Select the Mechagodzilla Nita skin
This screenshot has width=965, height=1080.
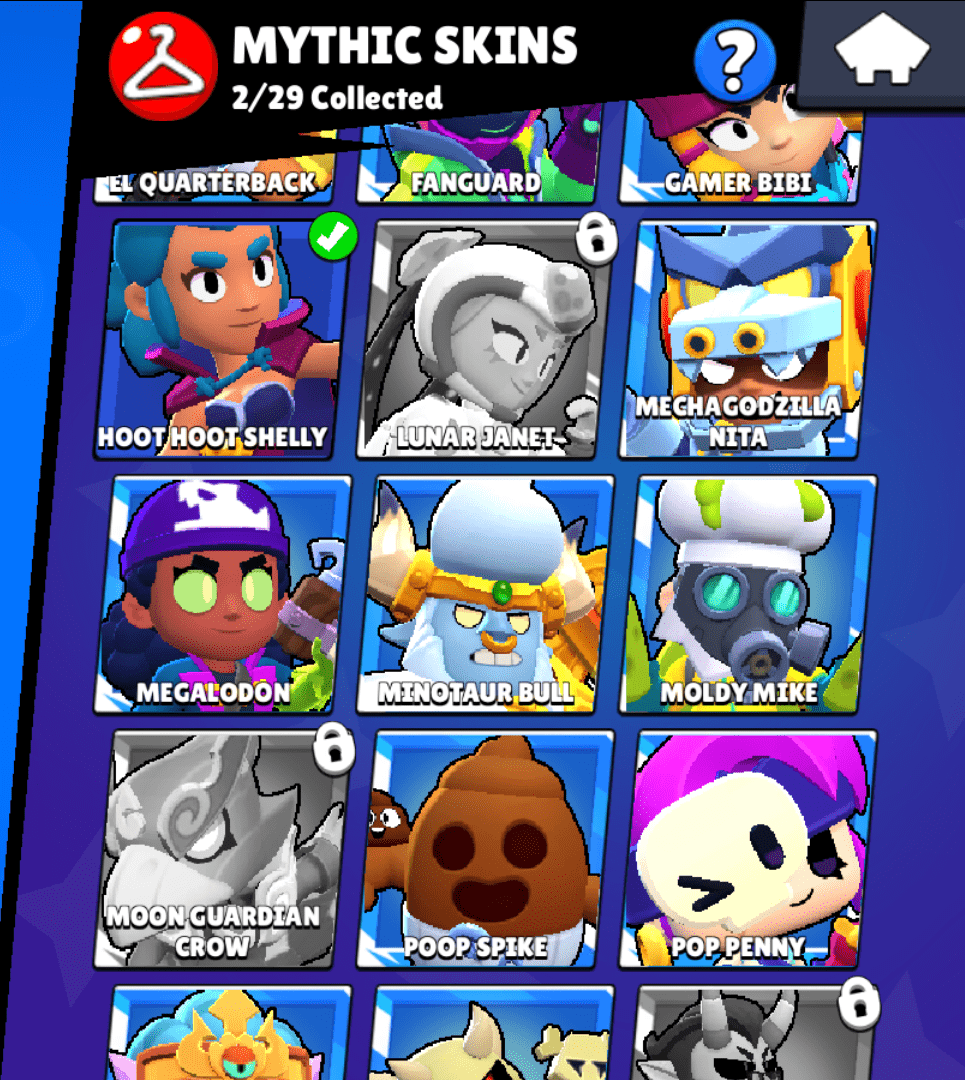pos(748,340)
